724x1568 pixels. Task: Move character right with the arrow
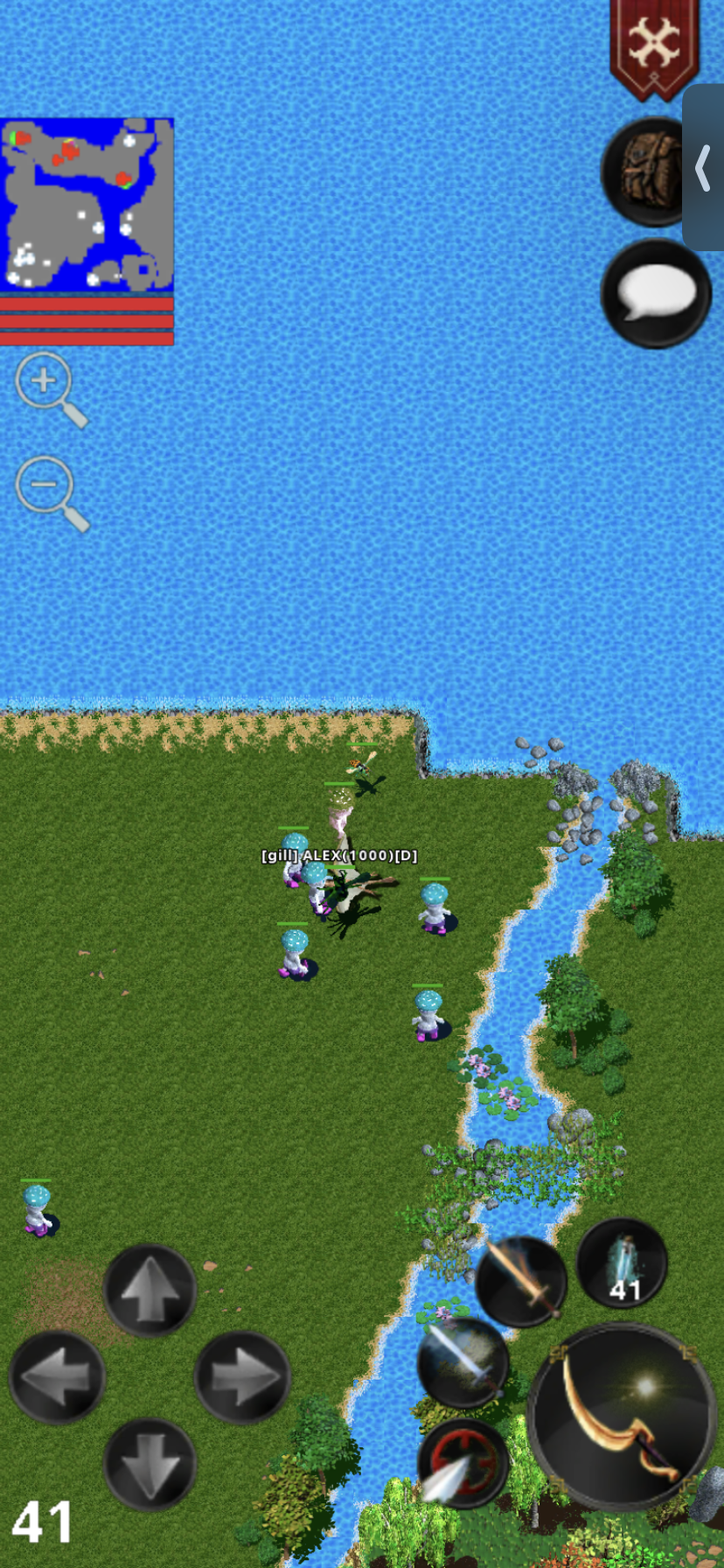pyautogui.click(x=242, y=1377)
